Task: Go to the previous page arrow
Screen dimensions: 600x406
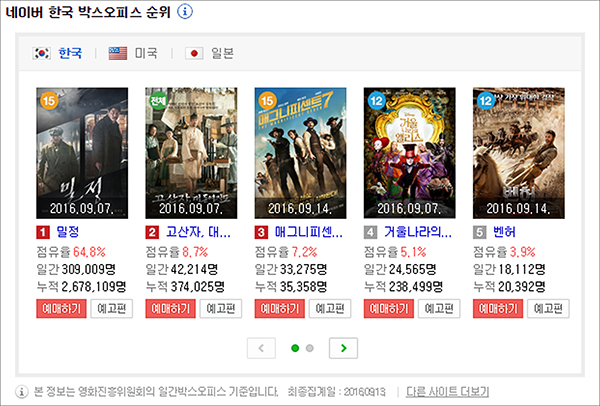Action: (260, 348)
